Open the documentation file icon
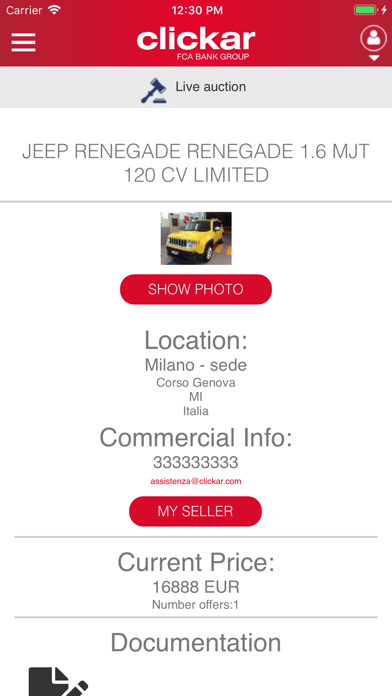The image size is (392, 696). 59,681
